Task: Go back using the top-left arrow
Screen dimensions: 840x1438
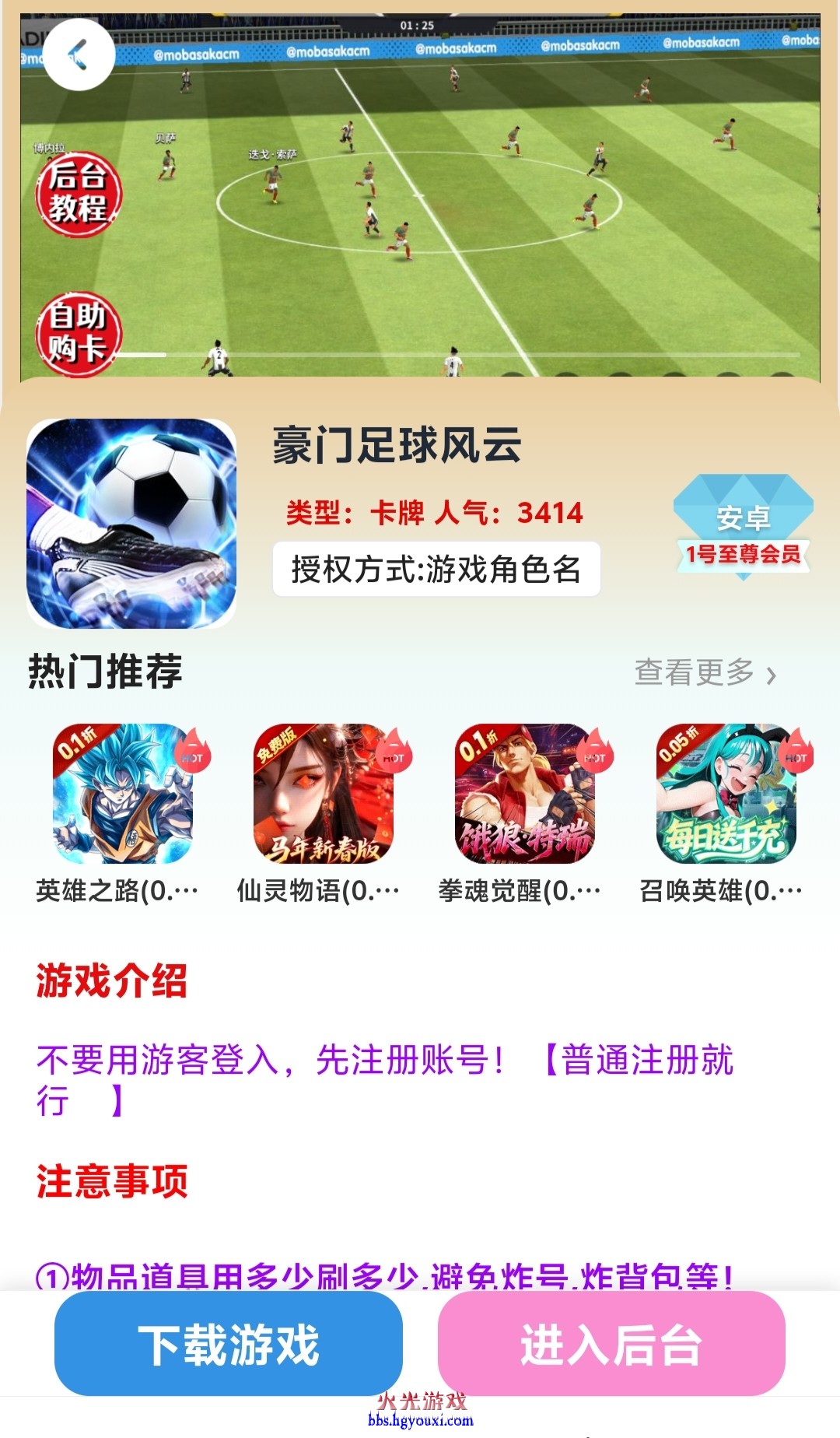Action: 79,54
